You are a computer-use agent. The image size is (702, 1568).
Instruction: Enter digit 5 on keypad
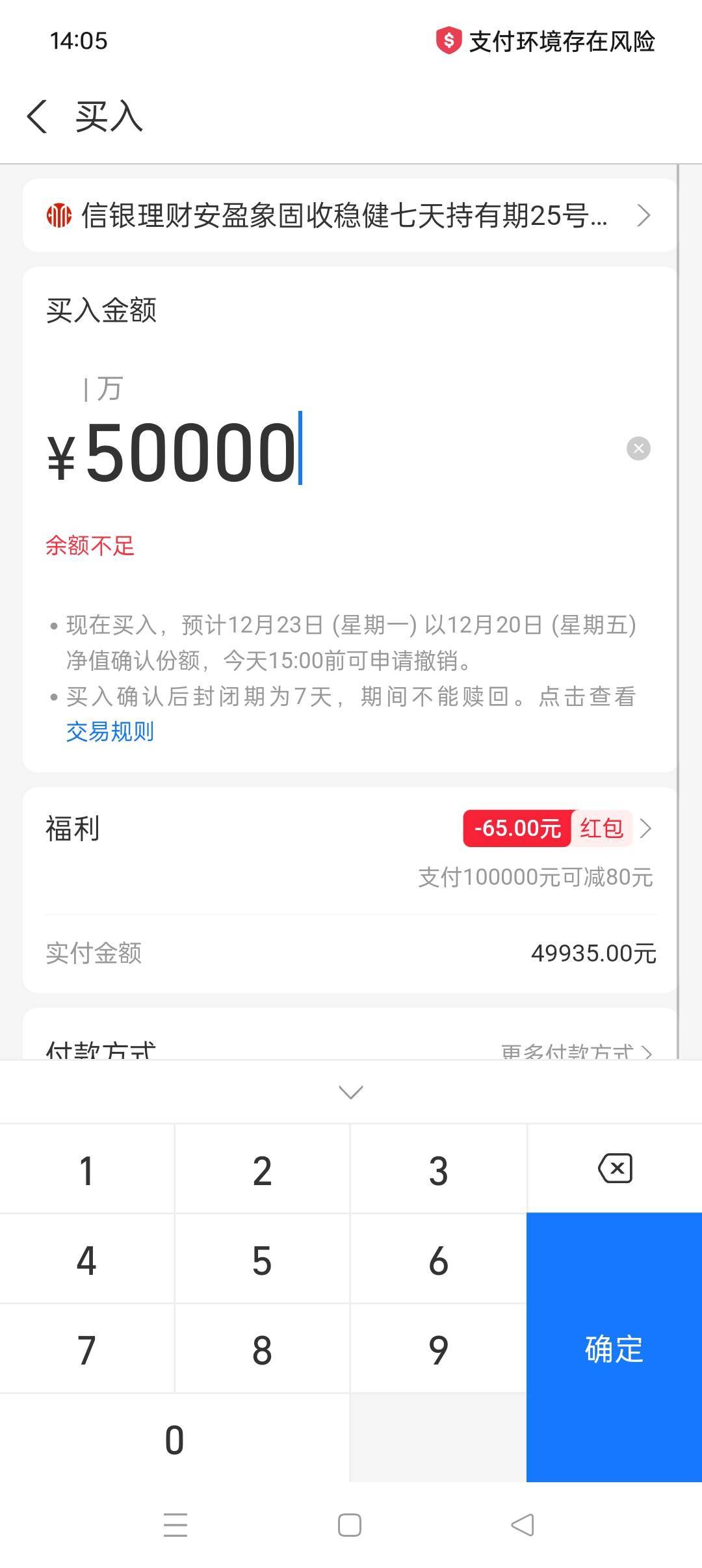pyautogui.click(x=262, y=1260)
